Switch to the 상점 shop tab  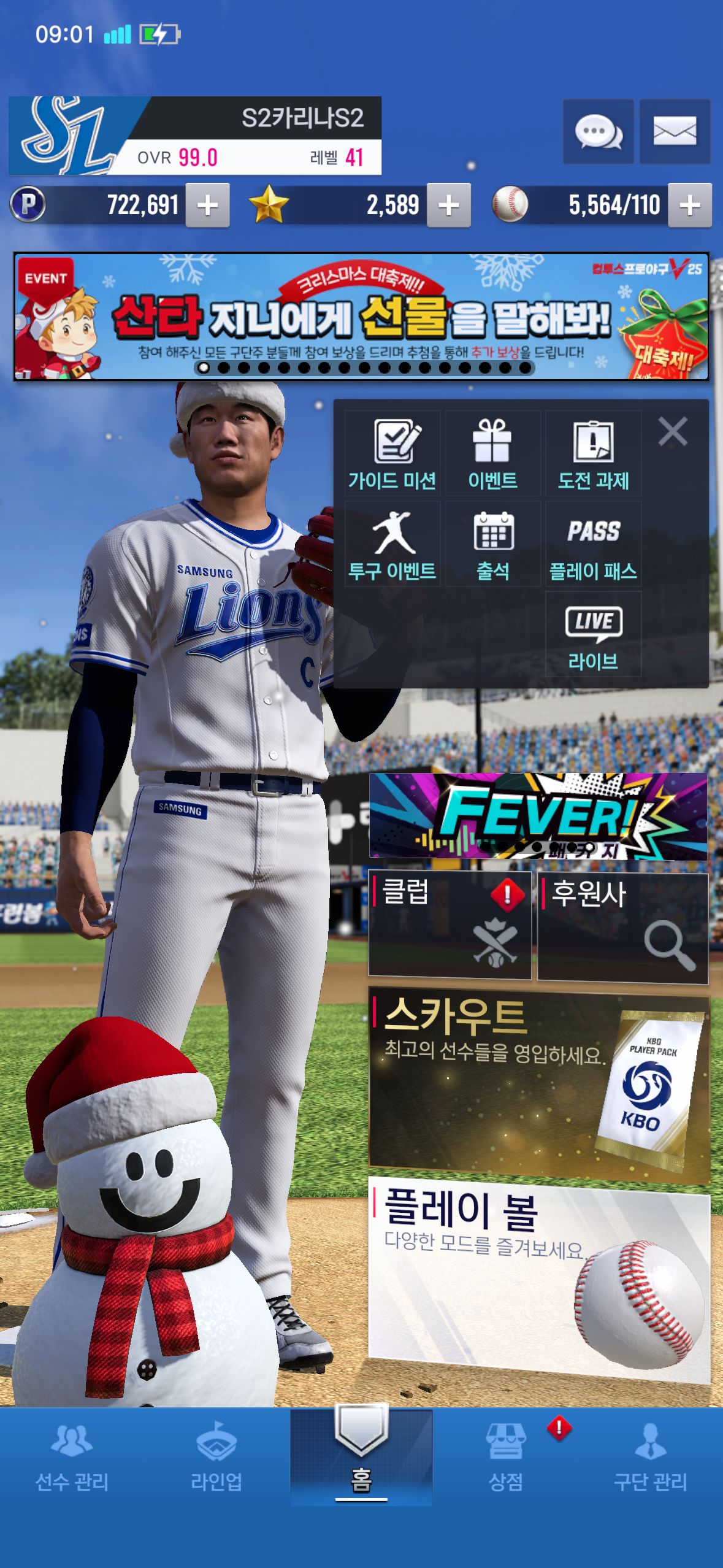505,1456
